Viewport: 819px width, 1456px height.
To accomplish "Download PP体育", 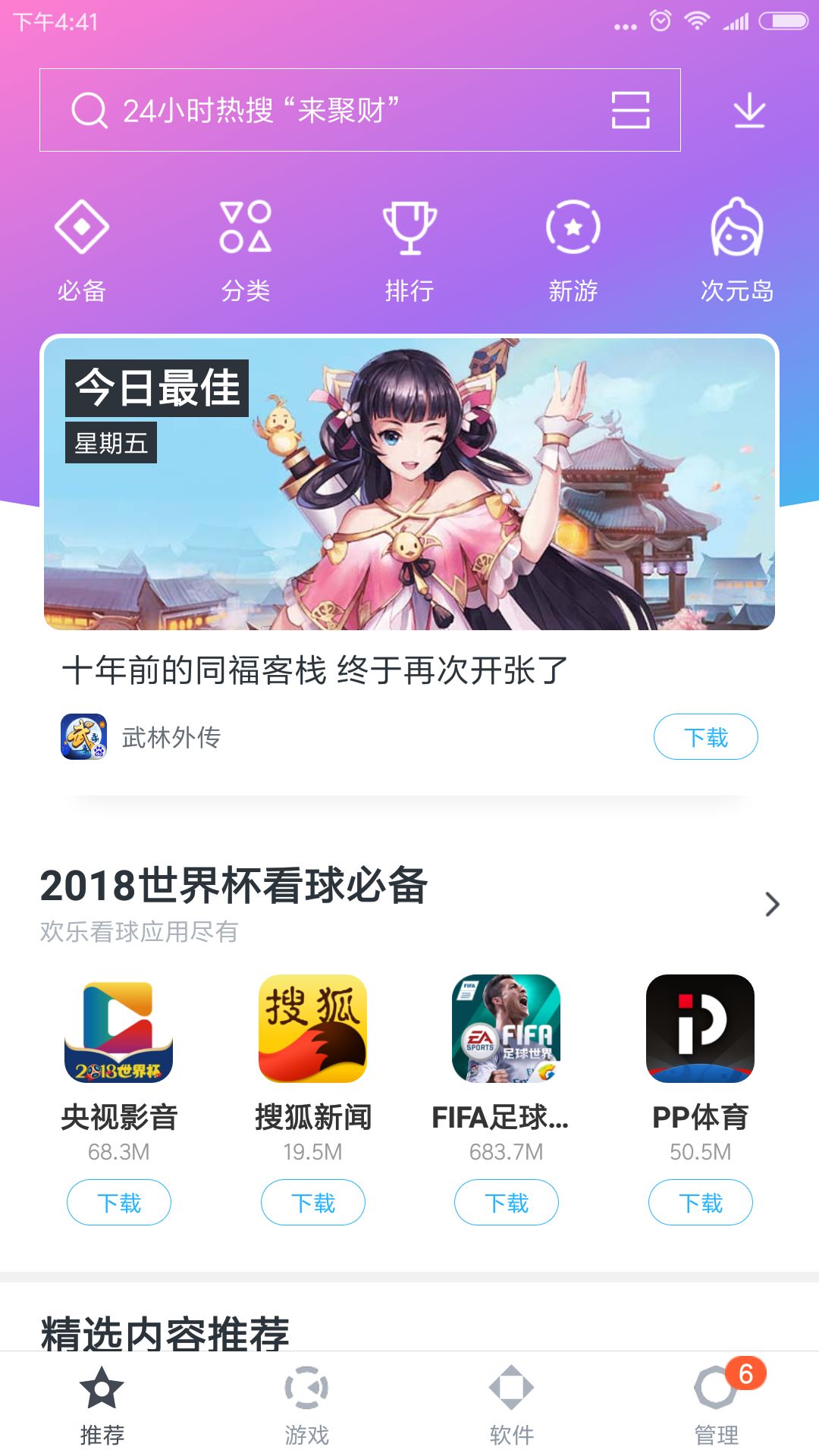I will point(701,1203).
